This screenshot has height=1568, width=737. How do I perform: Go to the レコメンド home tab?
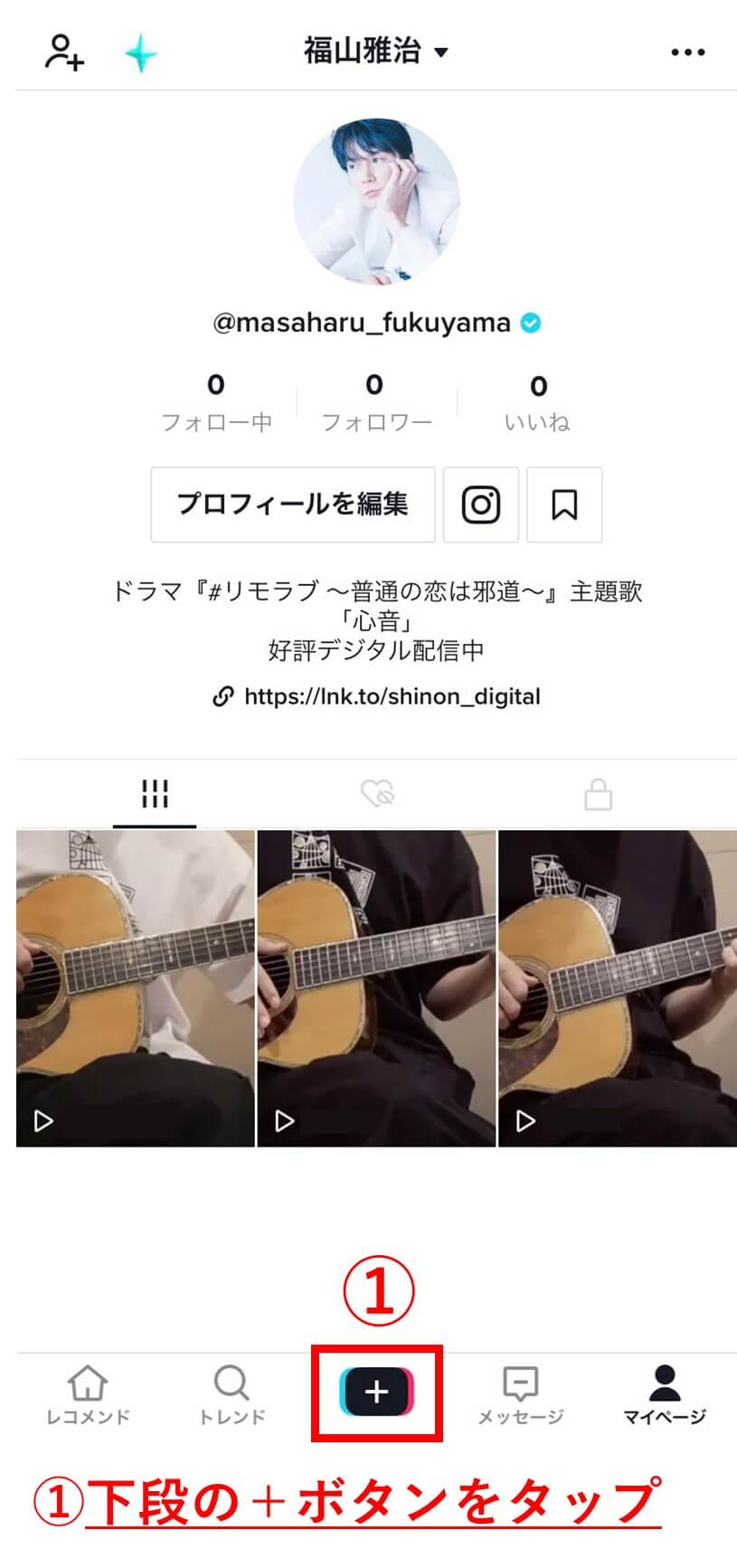(x=88, y=1393)
